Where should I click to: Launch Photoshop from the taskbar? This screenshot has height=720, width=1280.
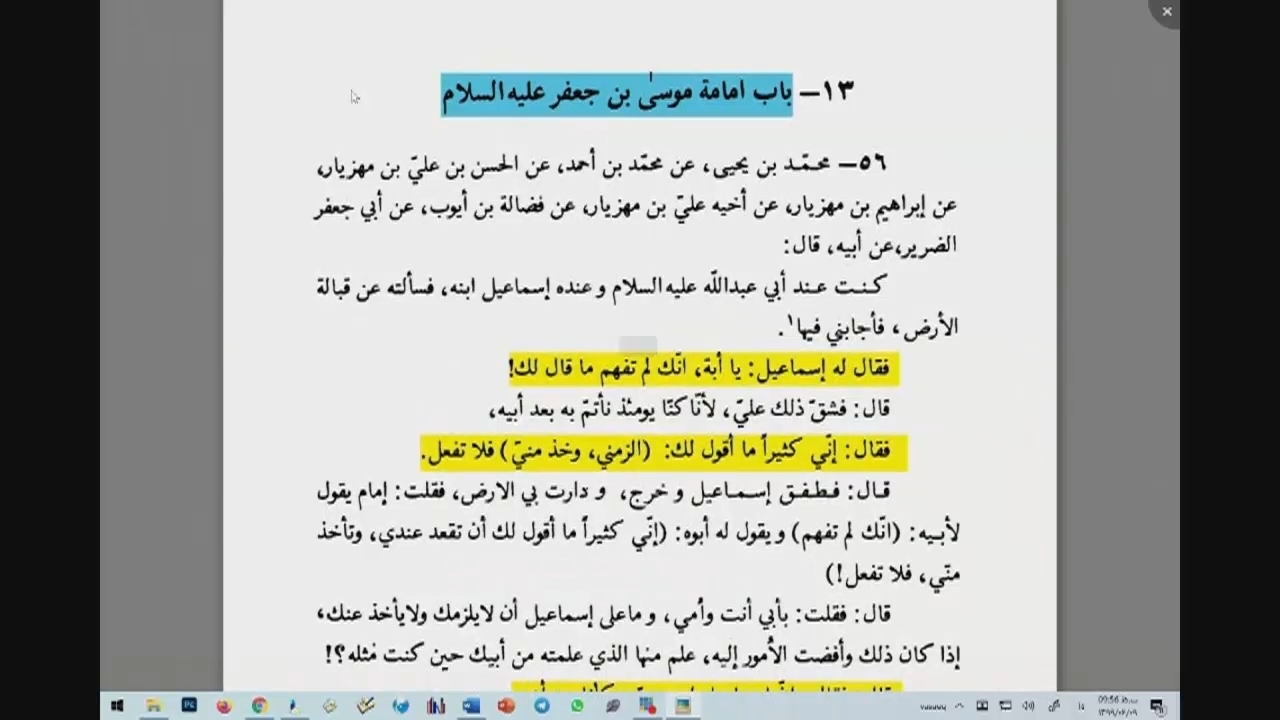pos(189,705)
